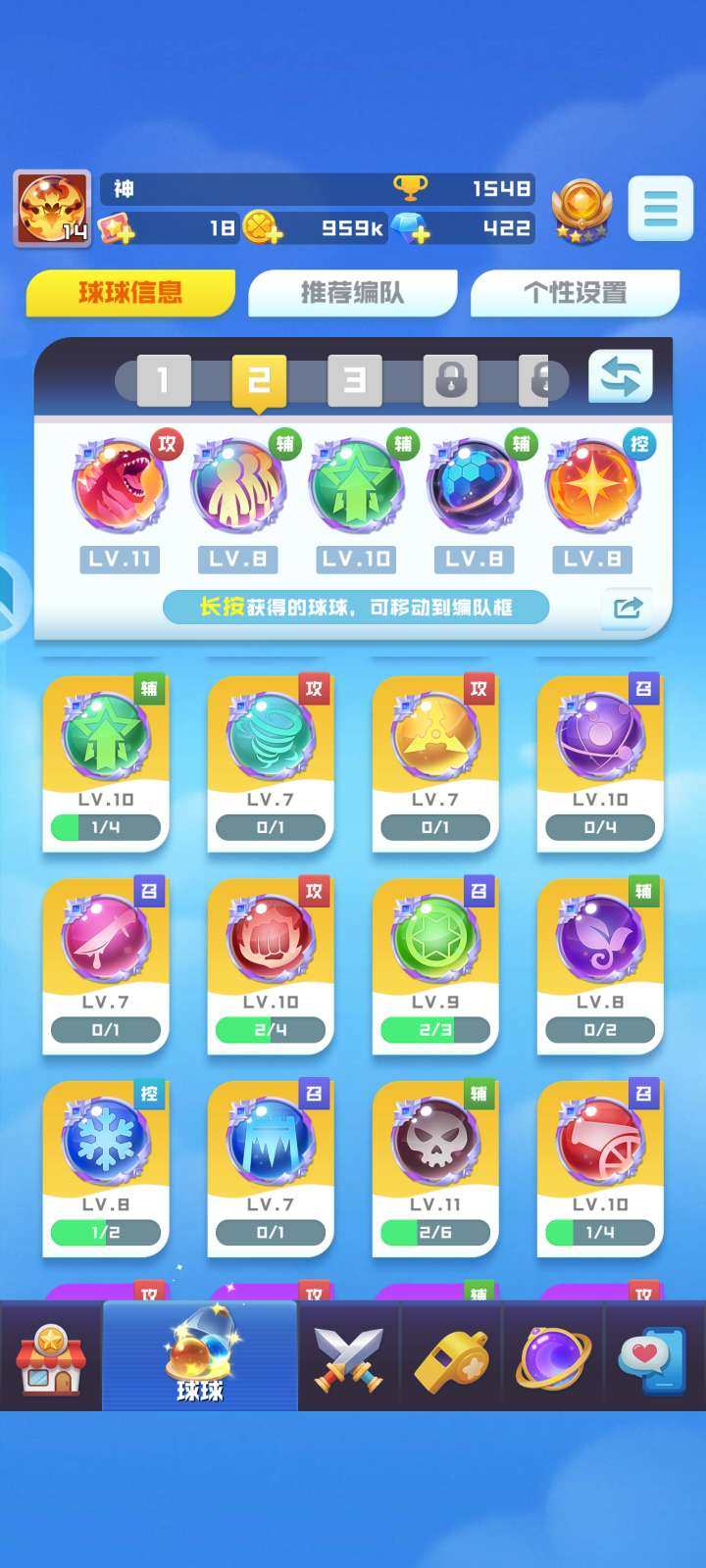This screenshot has height=1568, width=706.
Task: Tap the swap team arrows button
Action: pos(620,377)
